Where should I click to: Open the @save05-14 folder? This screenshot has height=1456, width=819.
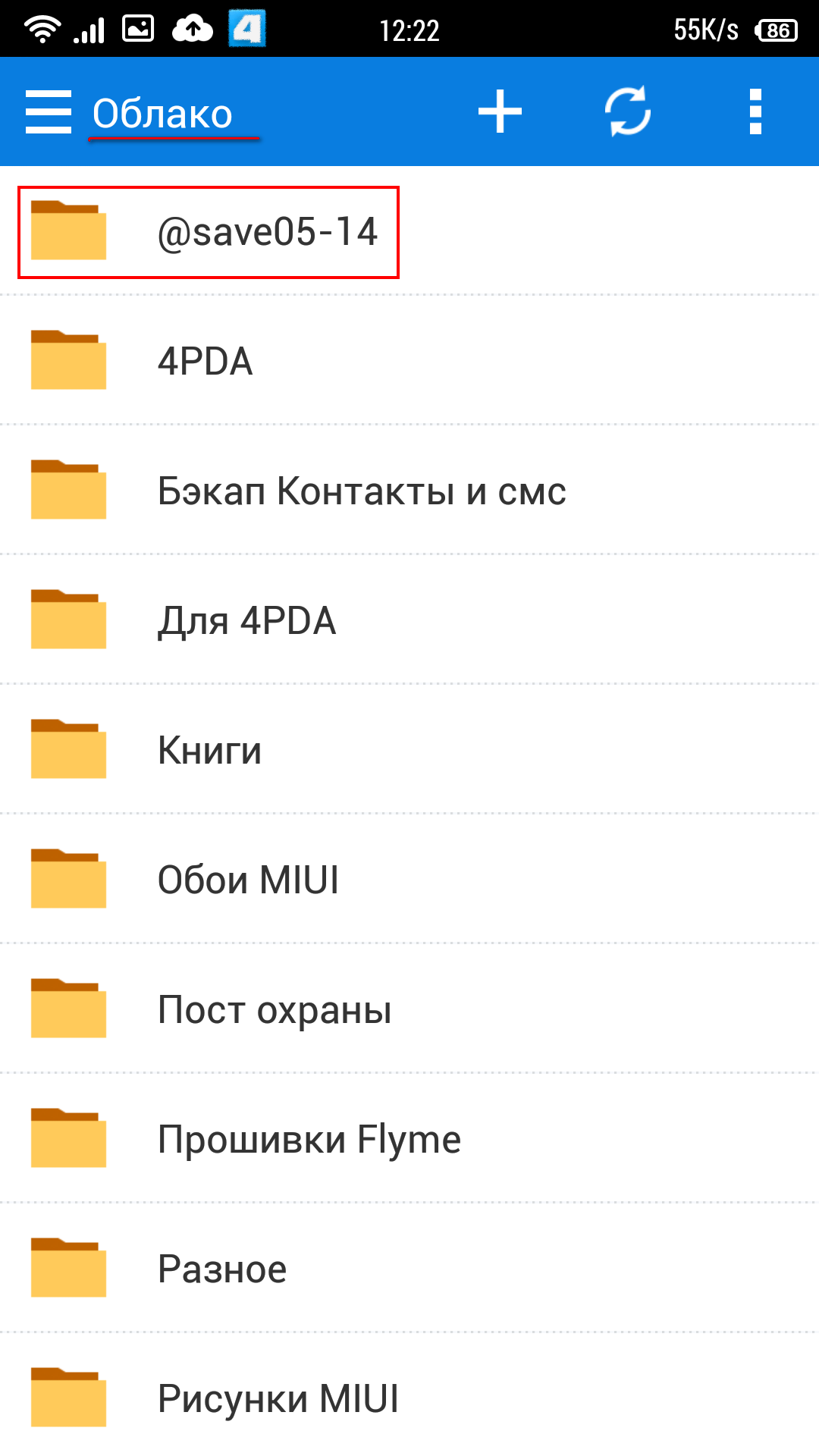pos(267,232)
